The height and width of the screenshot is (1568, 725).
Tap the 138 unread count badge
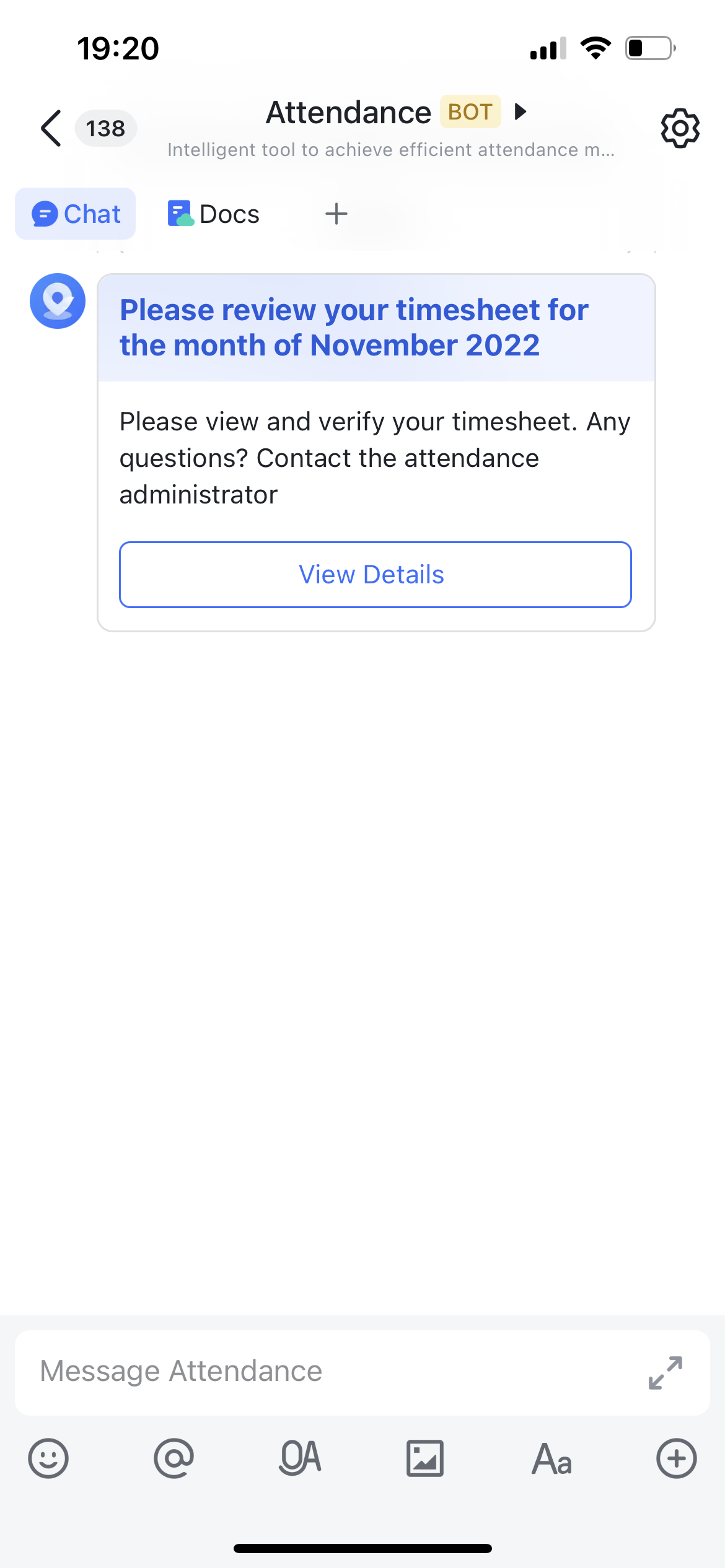coord(104,128)
